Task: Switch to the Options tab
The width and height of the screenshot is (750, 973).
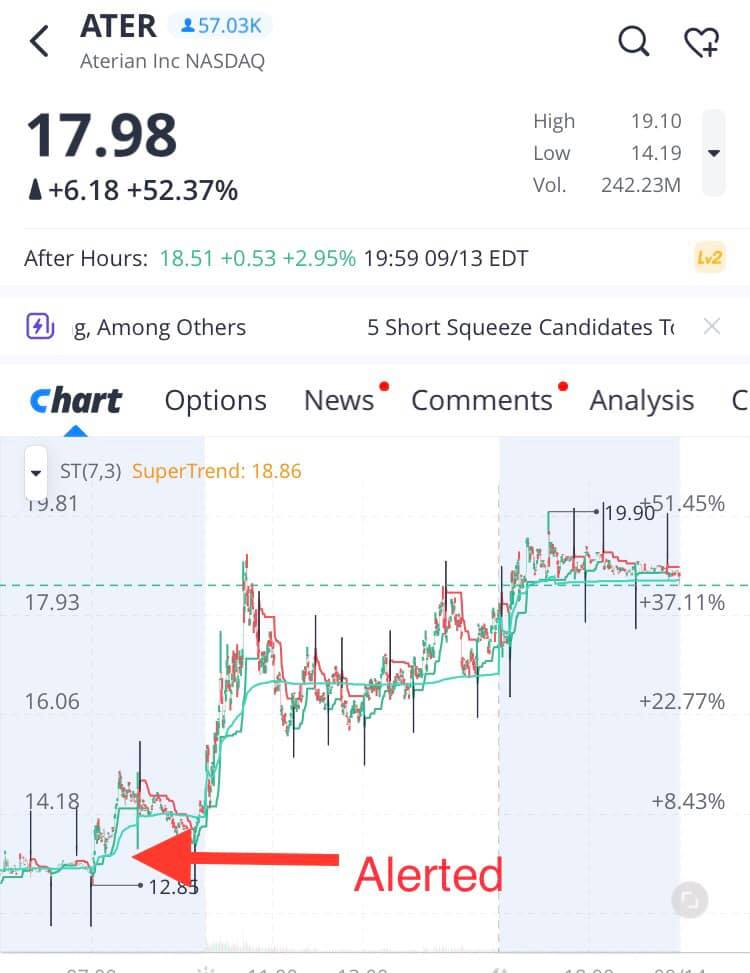Action: 215,401
